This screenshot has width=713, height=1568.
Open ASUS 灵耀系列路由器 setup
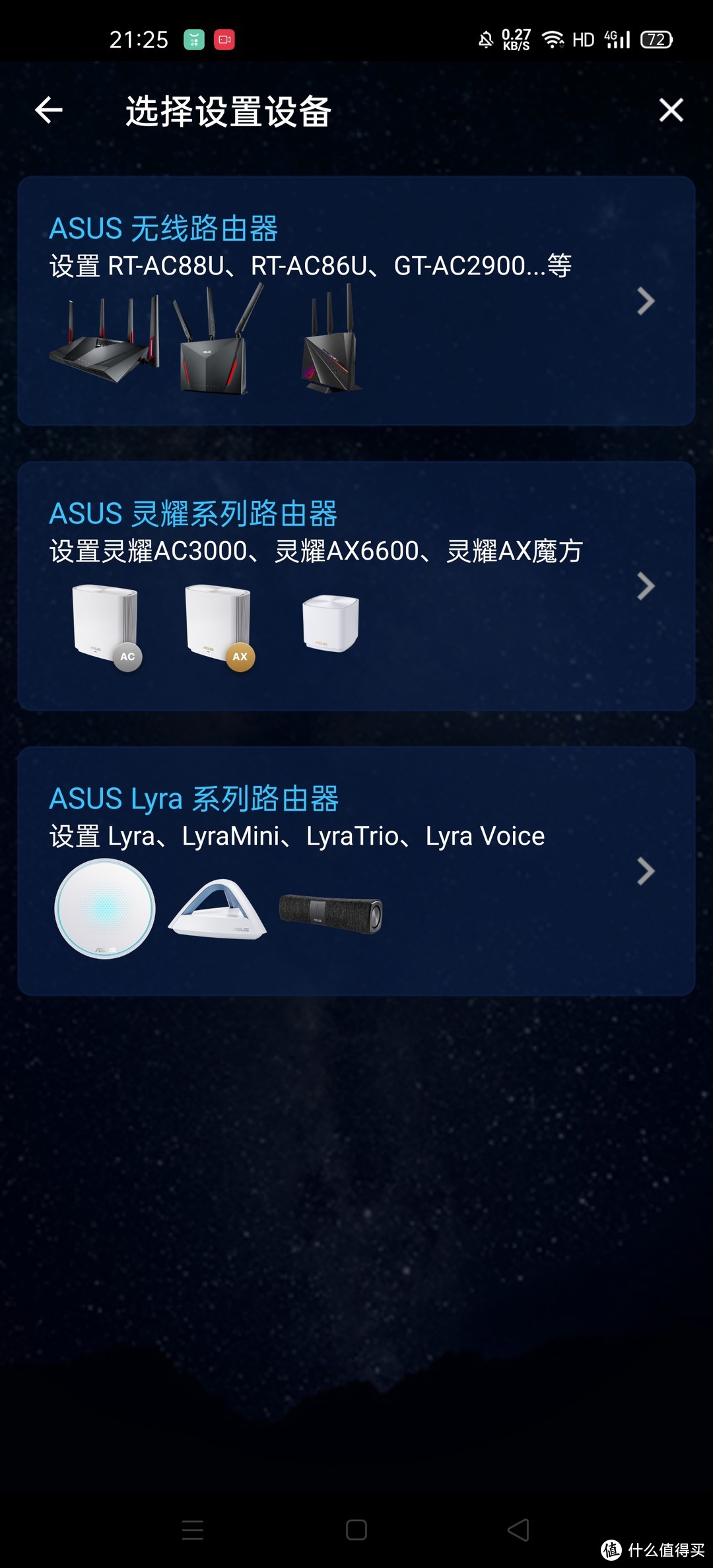tap(356, 586)
